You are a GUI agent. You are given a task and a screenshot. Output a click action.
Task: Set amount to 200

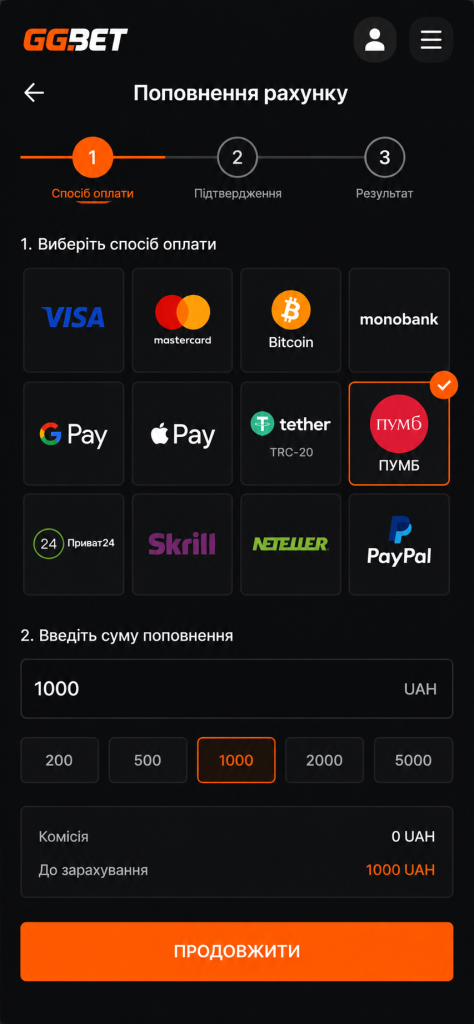pos(59,760)
